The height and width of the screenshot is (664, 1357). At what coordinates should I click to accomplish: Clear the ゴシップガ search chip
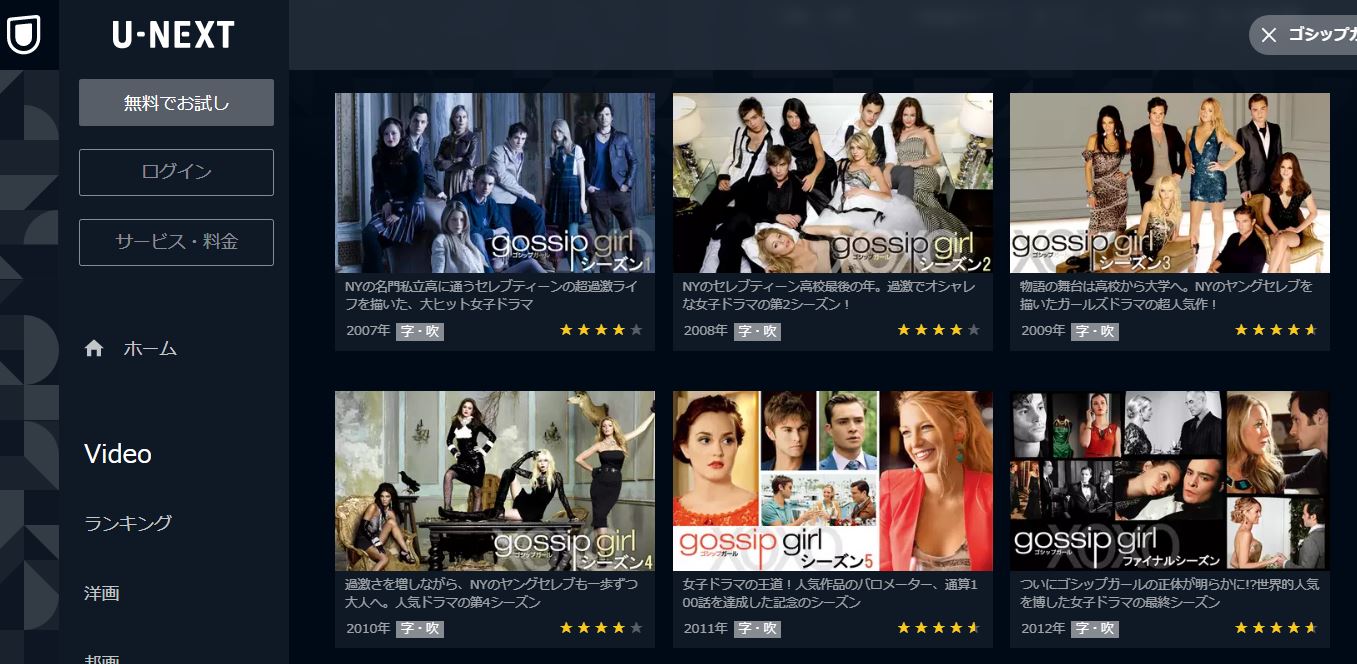1269,35
